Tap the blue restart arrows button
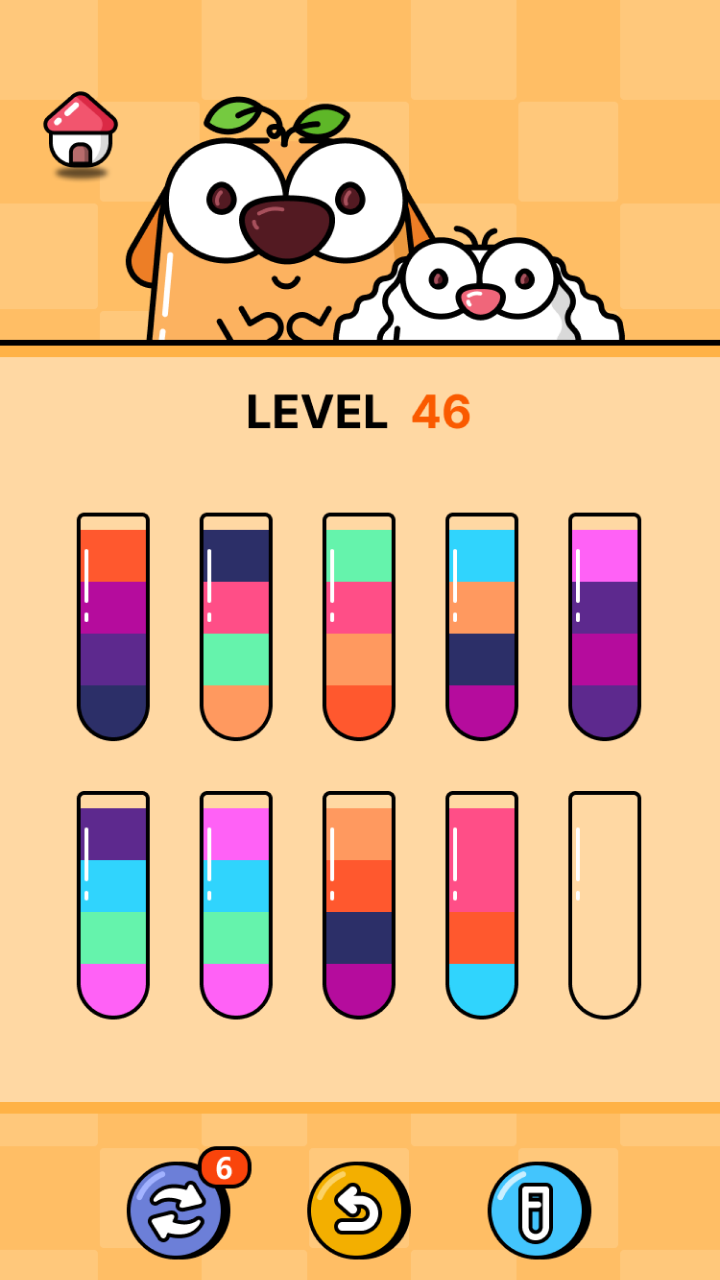Viewport: 720px width, 1280px height. pyautogui.click(x=176, y=1210)
